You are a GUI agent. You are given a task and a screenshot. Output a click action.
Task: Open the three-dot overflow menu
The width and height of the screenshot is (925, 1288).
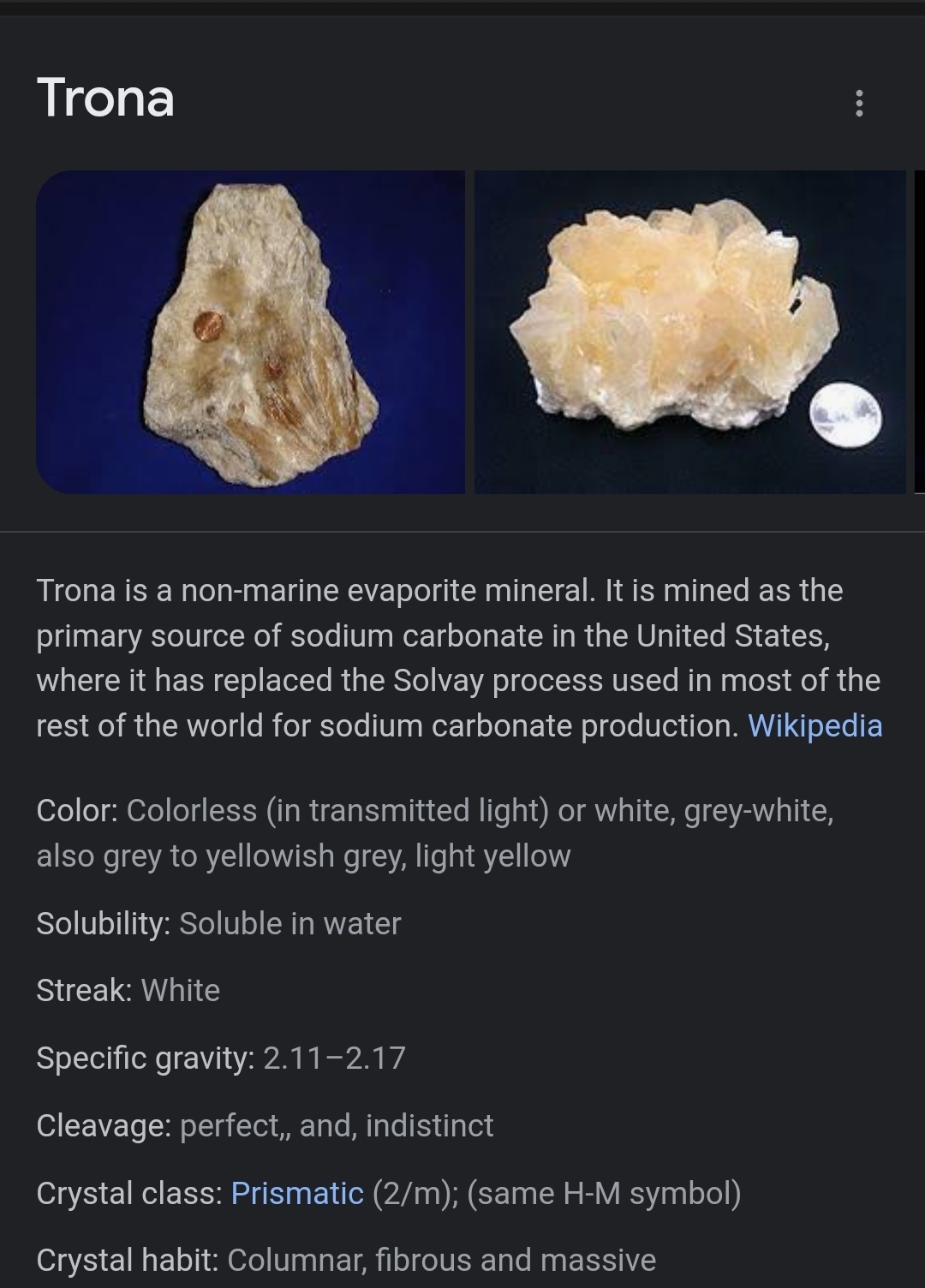tap(860, 104)
